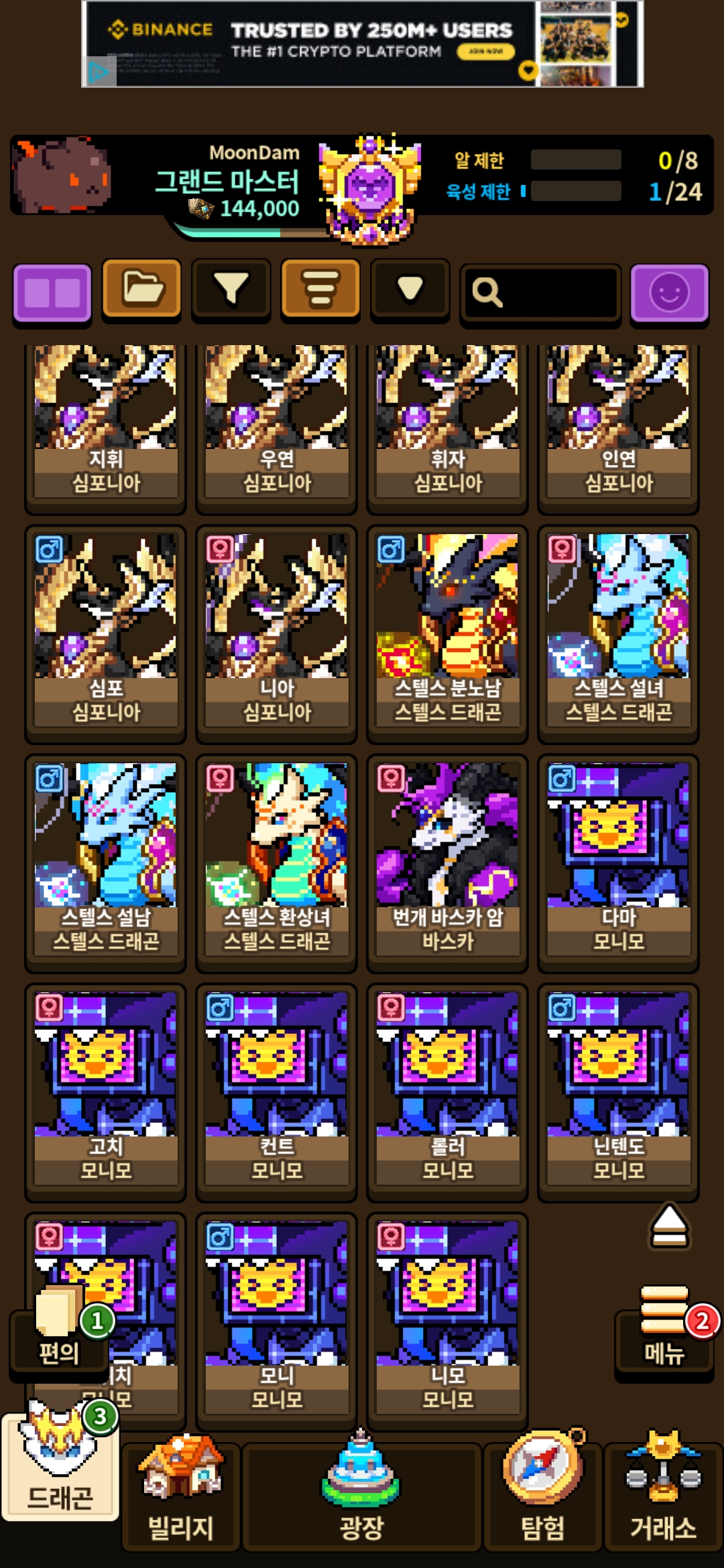Tap the heart favorites filter
This screenshot has height=1568, width=724.
coord(410,289)
